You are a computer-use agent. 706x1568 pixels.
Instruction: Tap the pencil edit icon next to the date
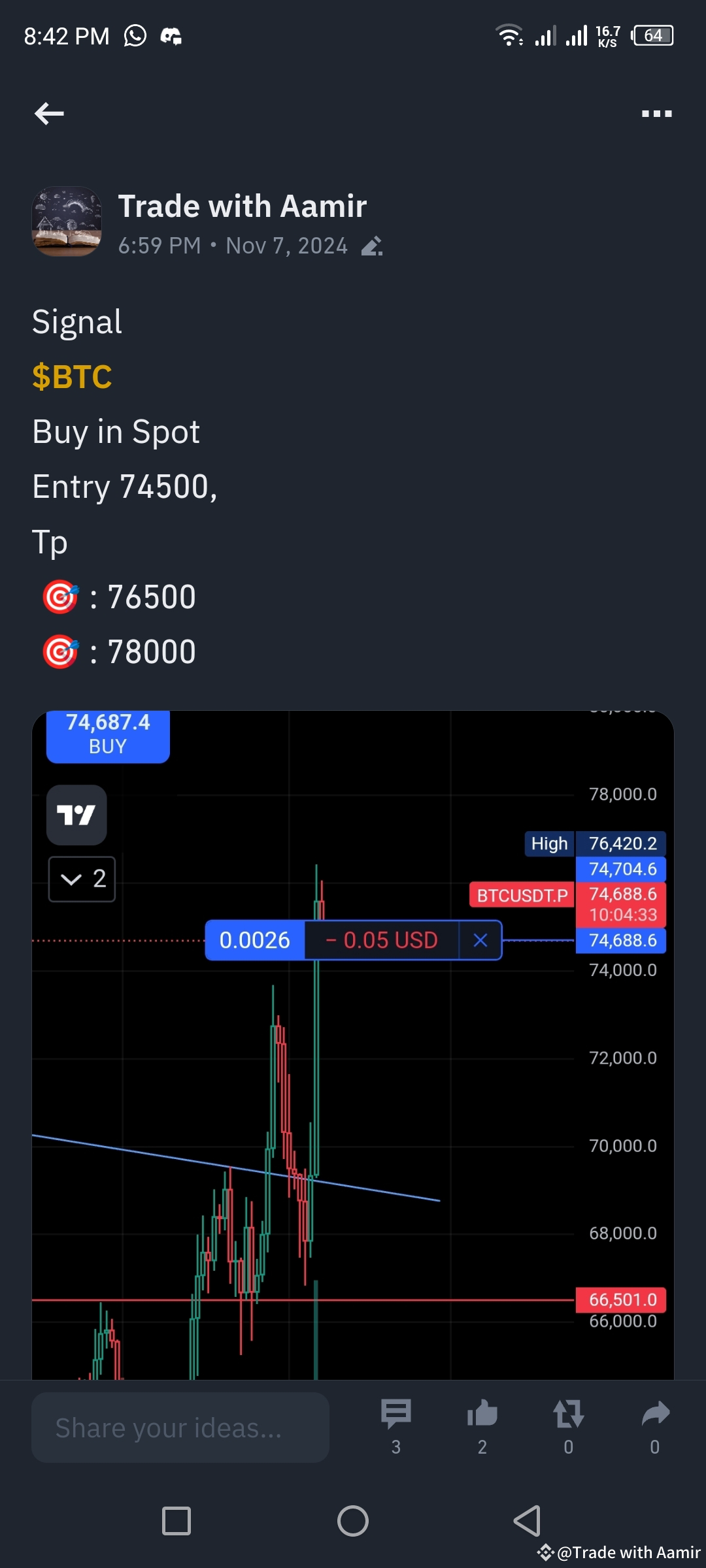(x=371, y=246)
